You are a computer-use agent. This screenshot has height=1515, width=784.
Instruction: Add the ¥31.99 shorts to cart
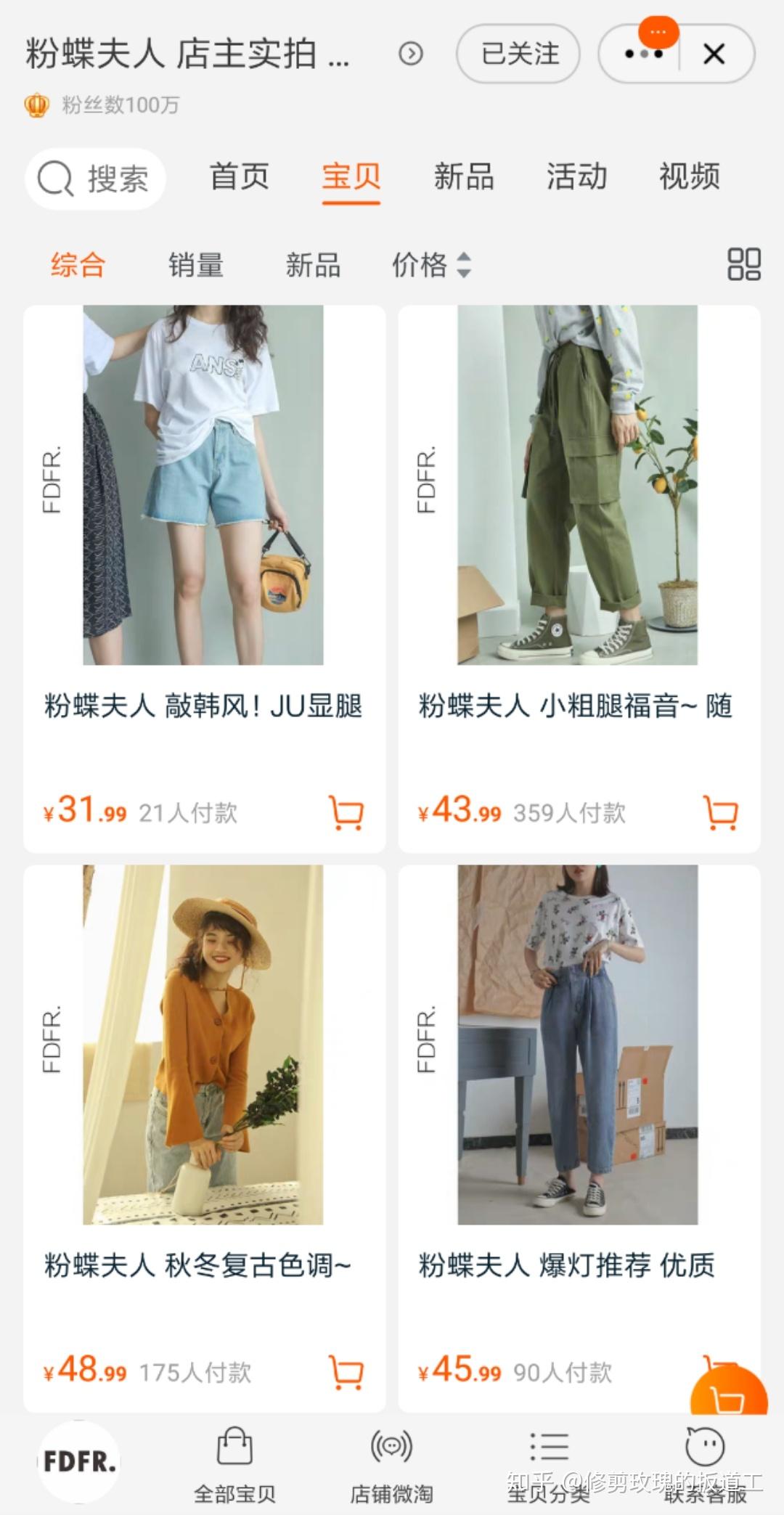(346, 813)
